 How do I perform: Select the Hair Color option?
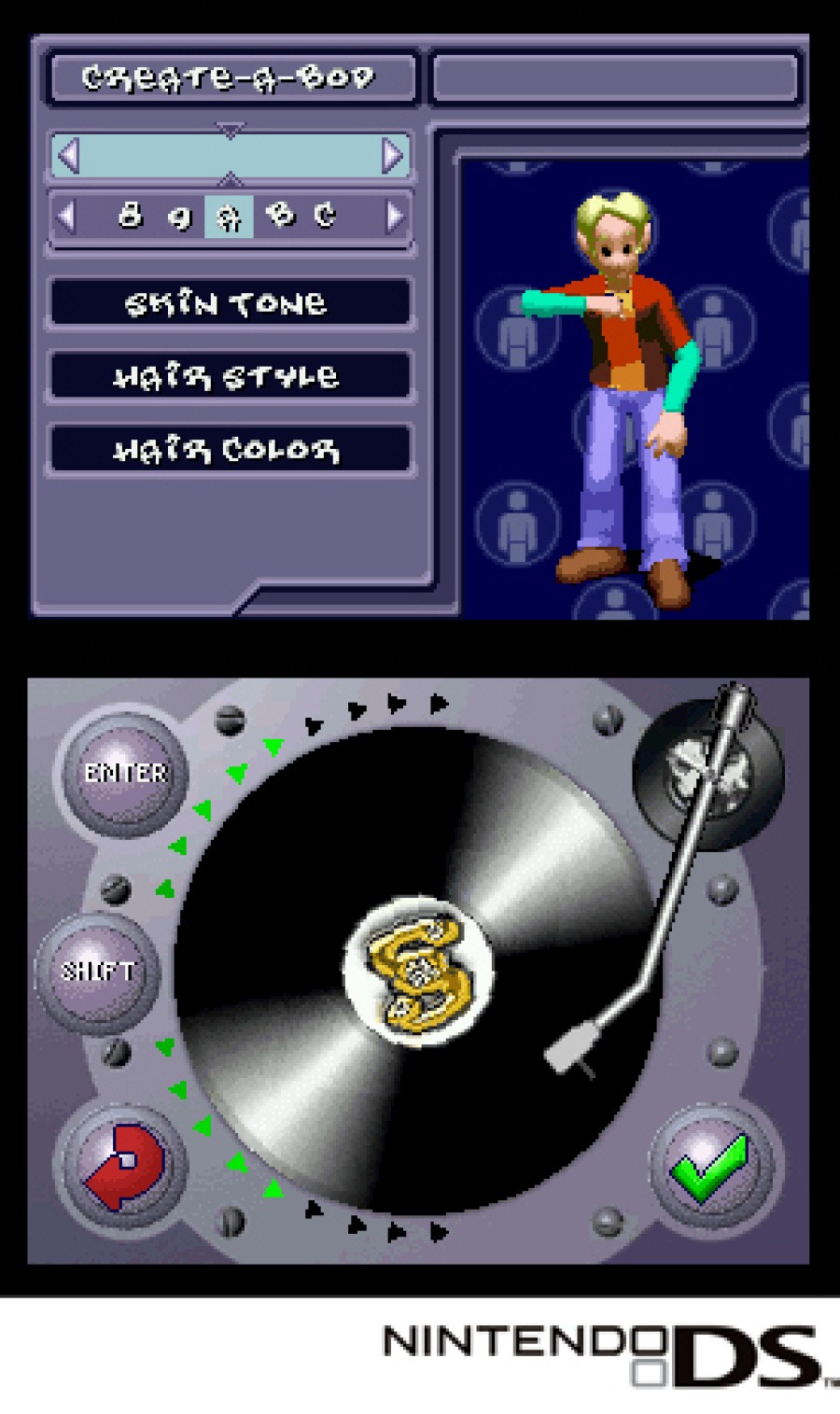coord(229,450)
